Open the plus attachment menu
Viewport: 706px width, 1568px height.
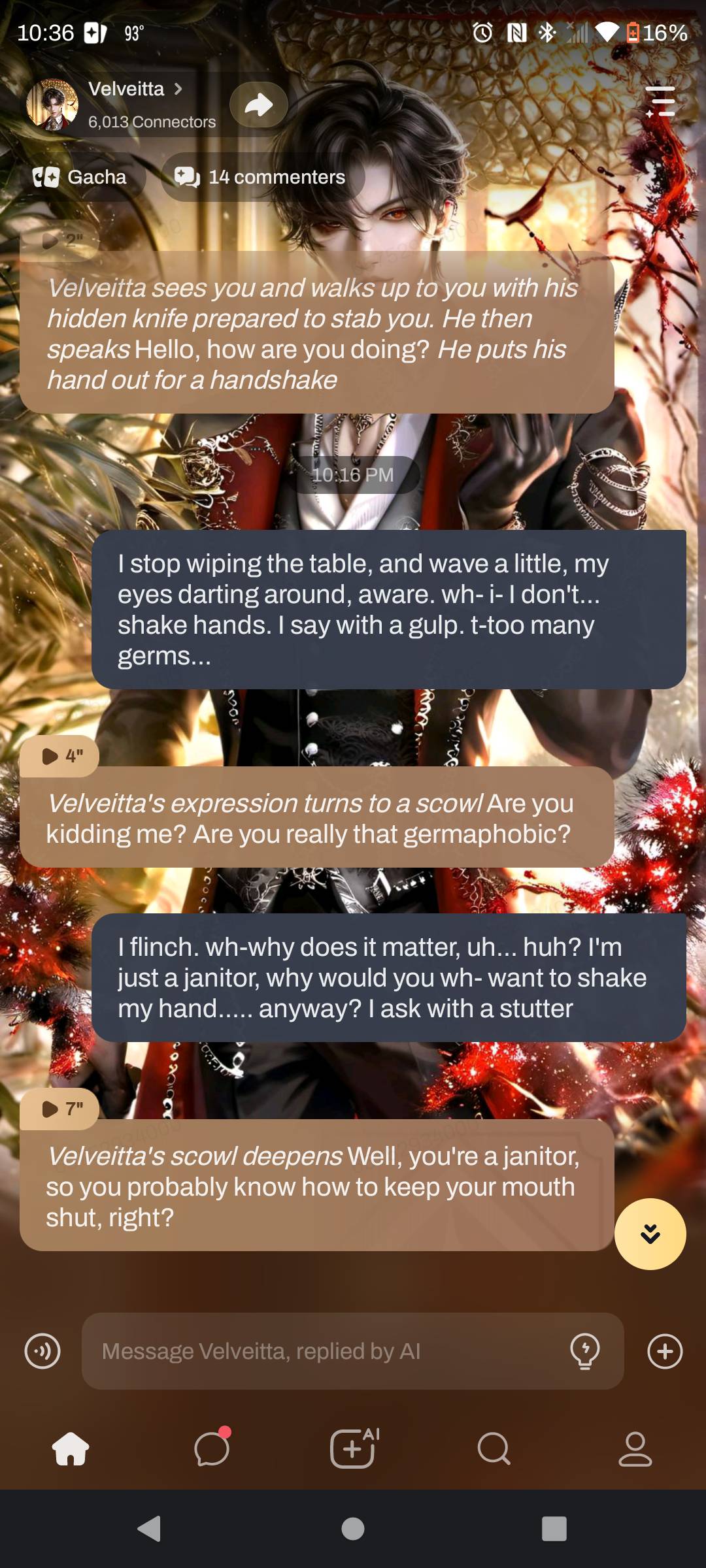pos(665,1350)
